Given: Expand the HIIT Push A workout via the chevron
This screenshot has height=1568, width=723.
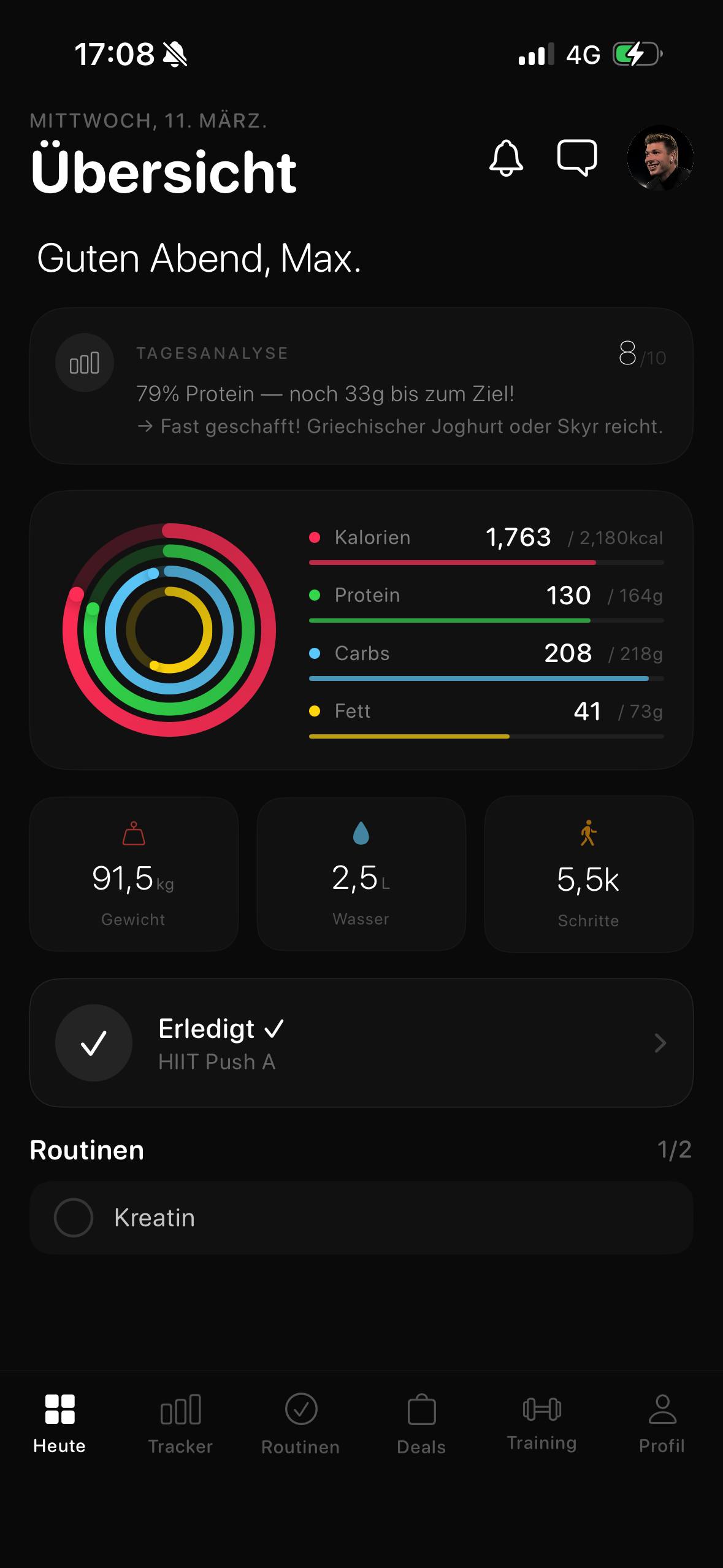Looking at the screenshot, I should pyautogui.click(x=660, y=1043).
